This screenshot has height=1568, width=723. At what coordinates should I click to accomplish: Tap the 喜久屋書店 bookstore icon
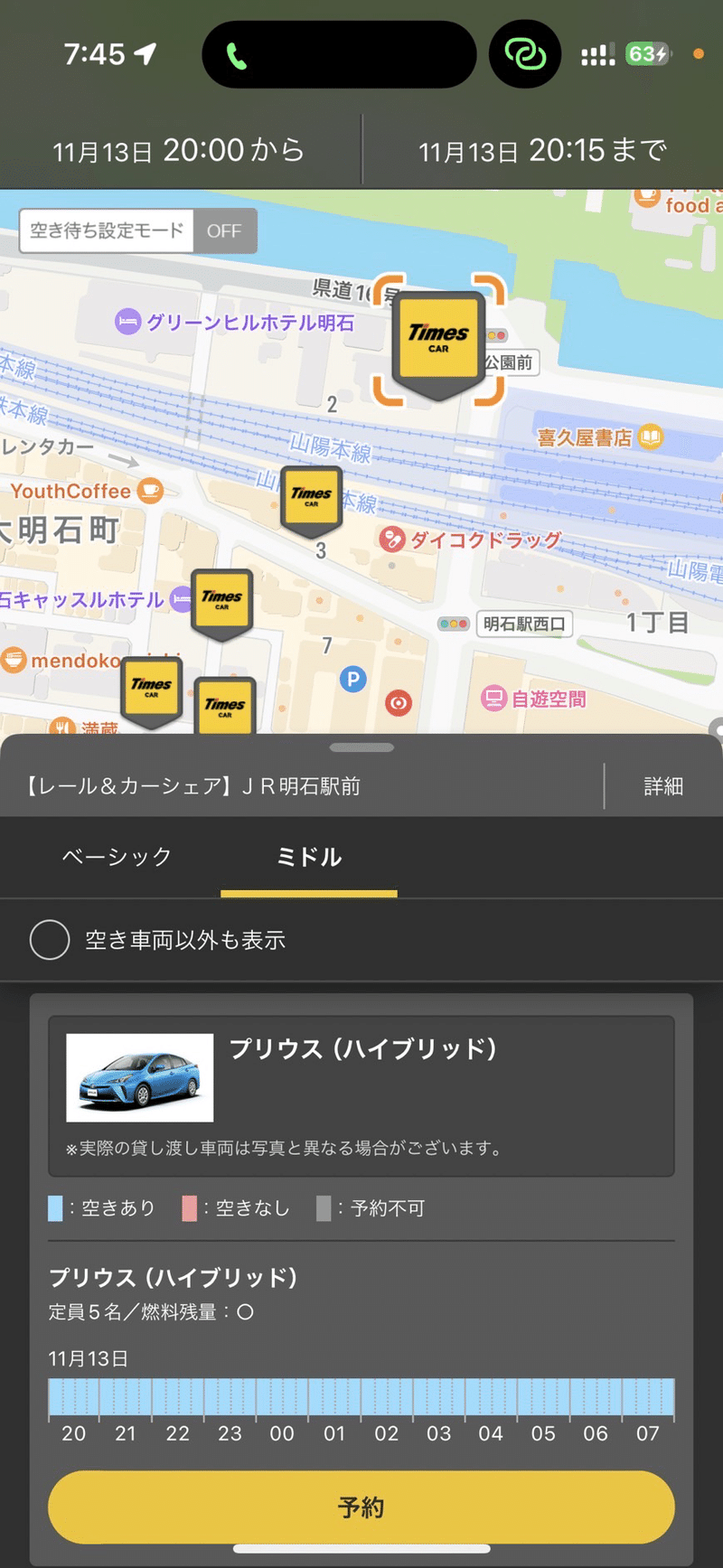(x=650, y=437)
